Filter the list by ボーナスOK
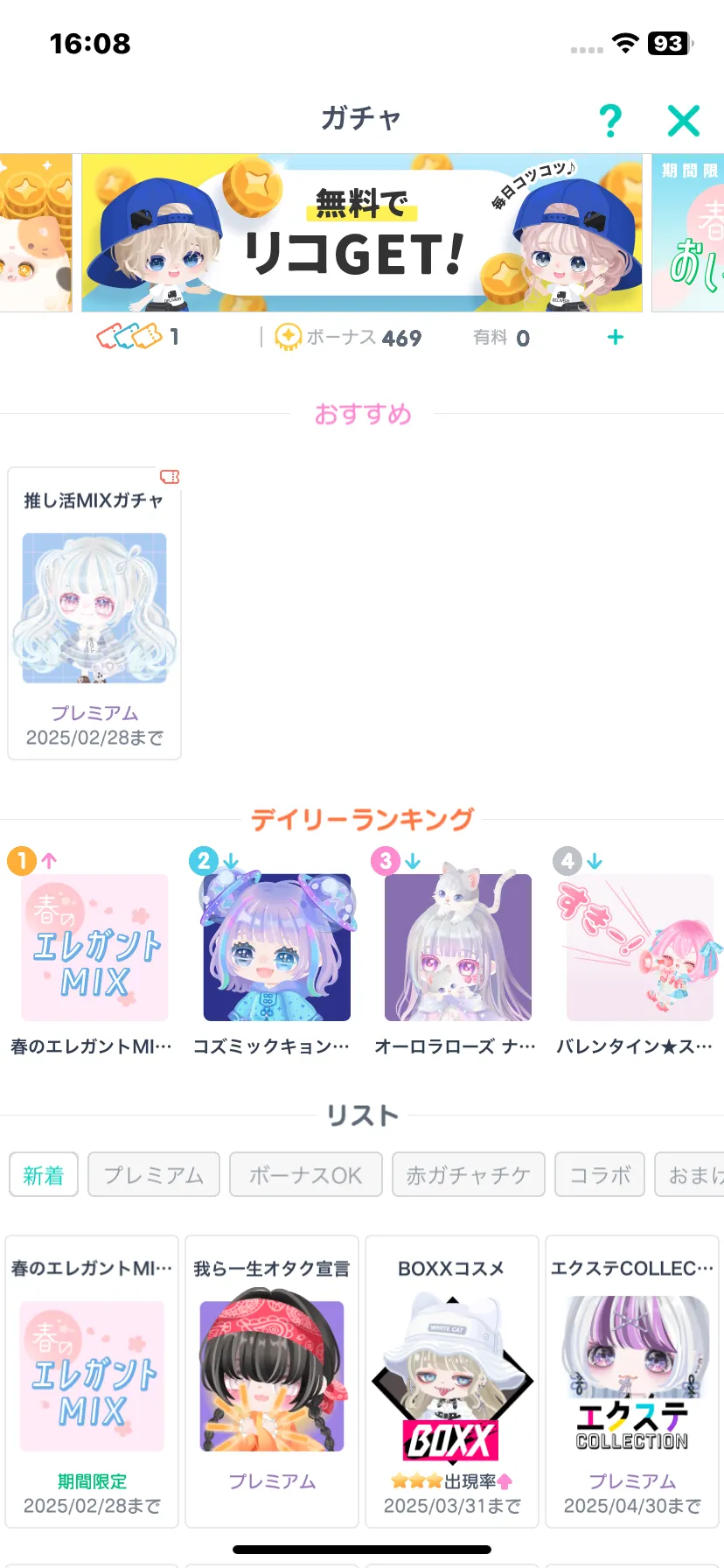 coord(306,1174)
